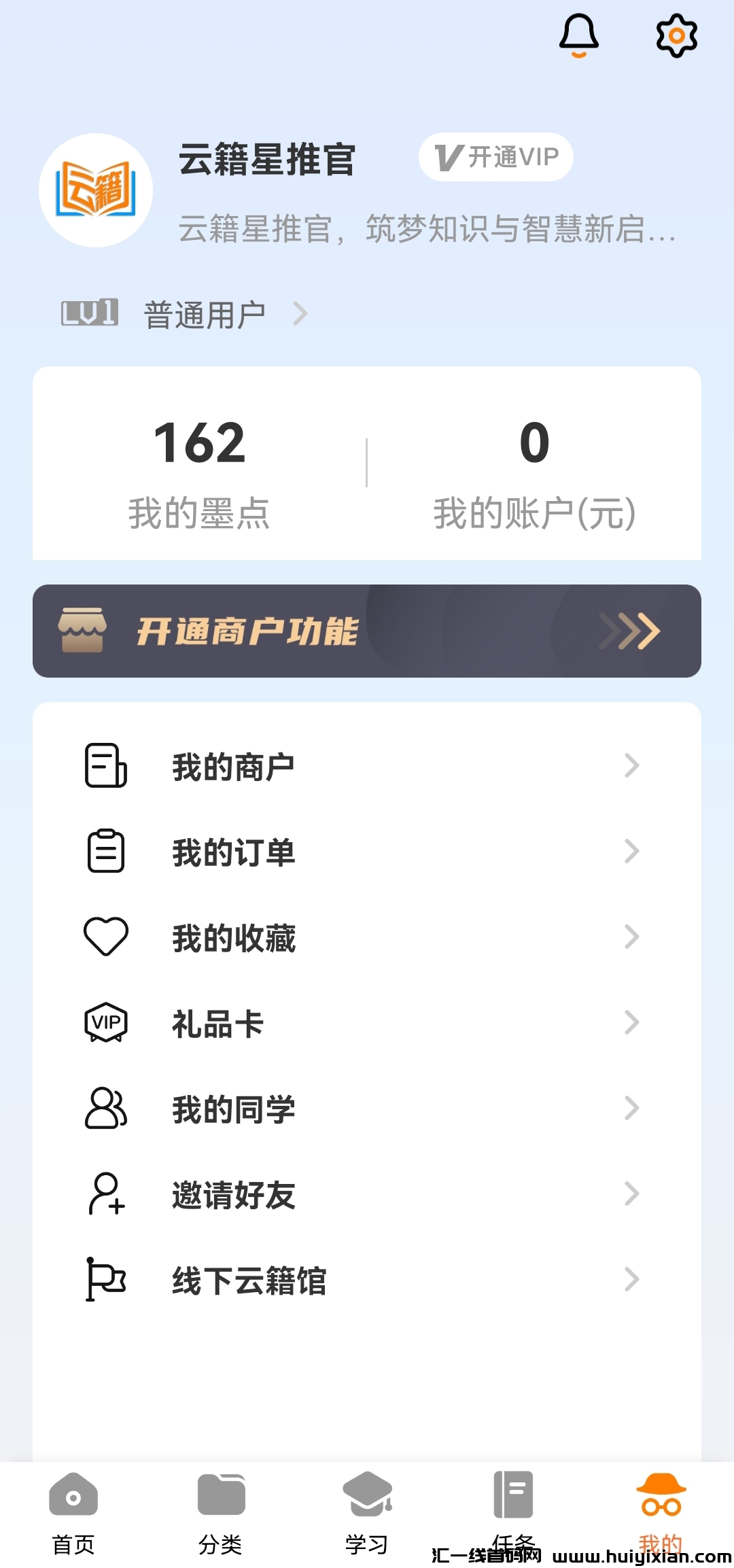The image size is (734, 1568).
Task: Select the 礼品卡 row
Action: coord(367,1024)
